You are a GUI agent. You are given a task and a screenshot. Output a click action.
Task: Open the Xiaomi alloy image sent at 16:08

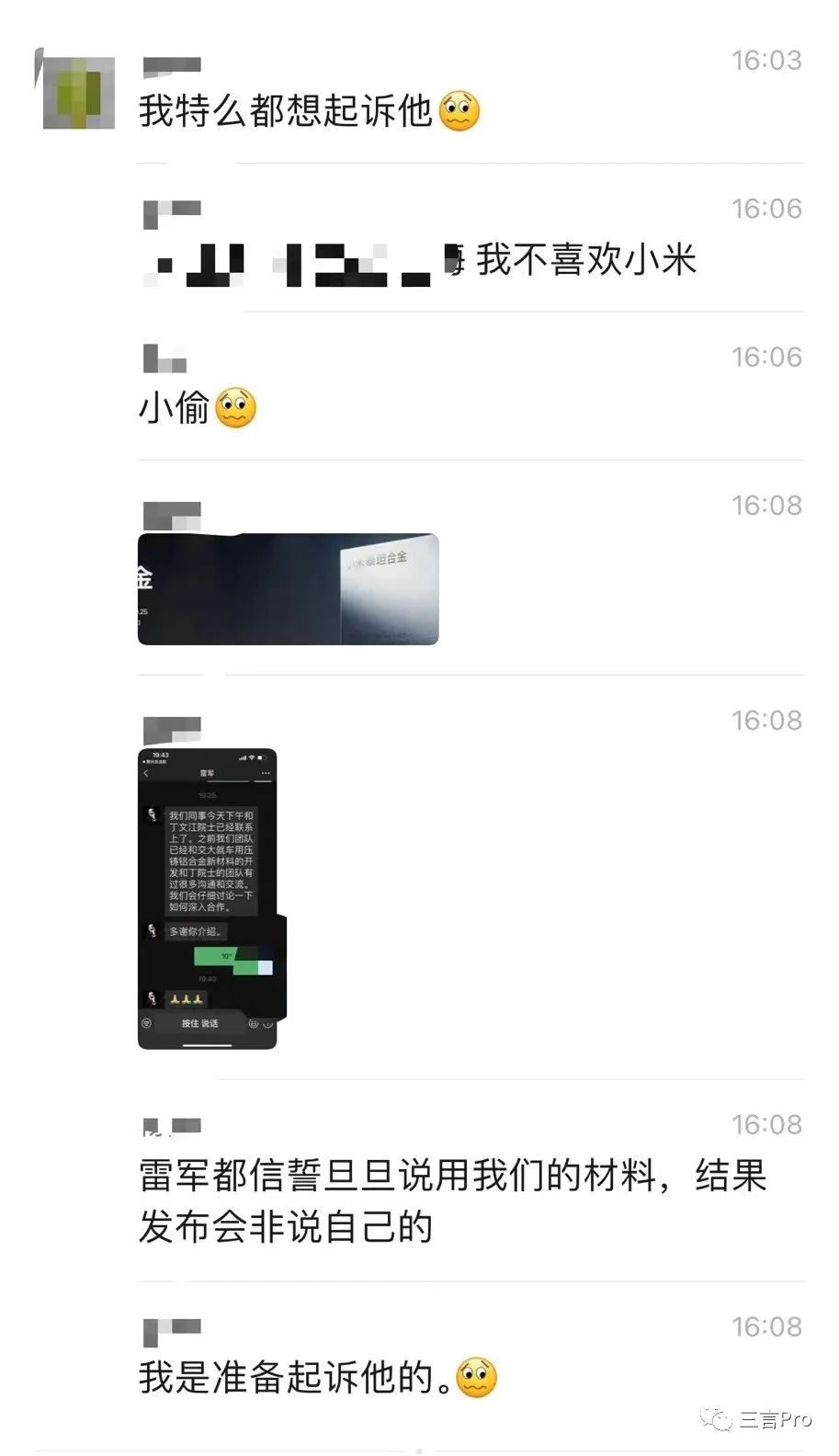288,589
